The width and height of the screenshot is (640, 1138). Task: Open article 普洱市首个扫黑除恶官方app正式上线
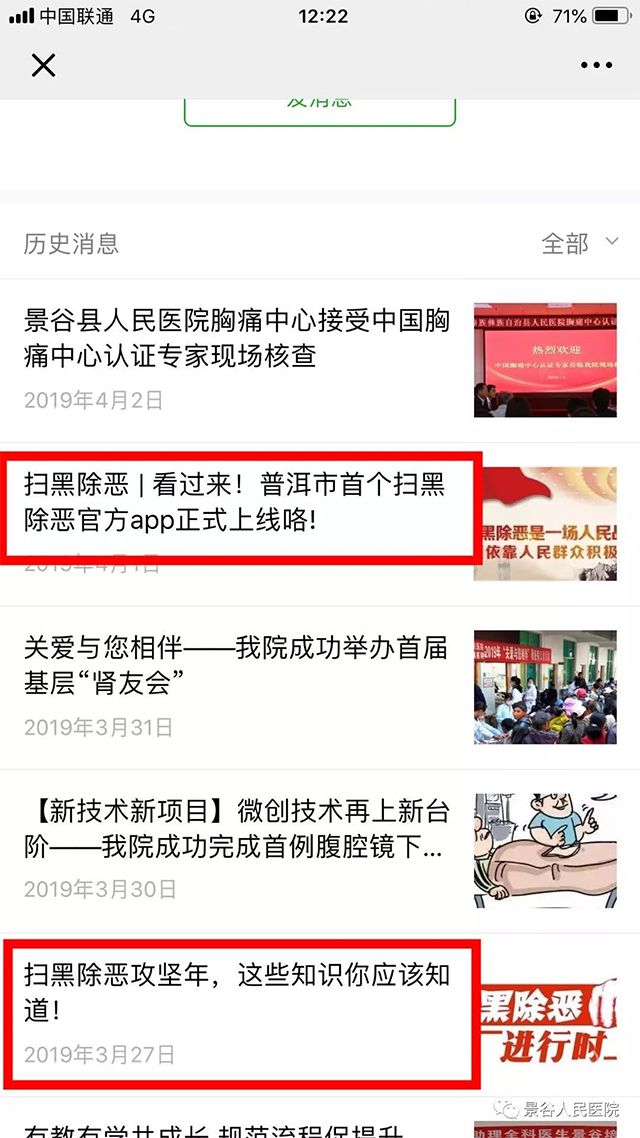(x=237, y=503)
